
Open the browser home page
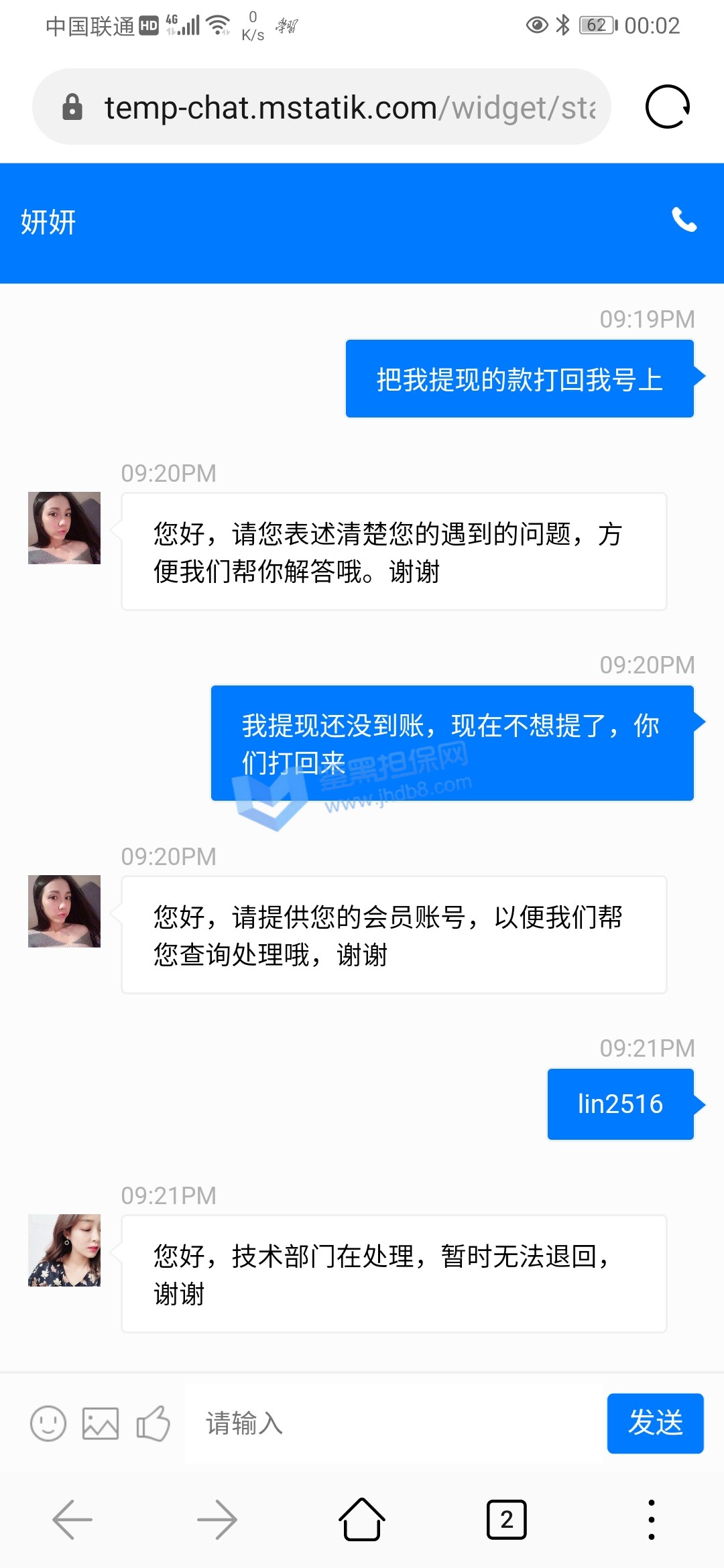(362, 1520)
